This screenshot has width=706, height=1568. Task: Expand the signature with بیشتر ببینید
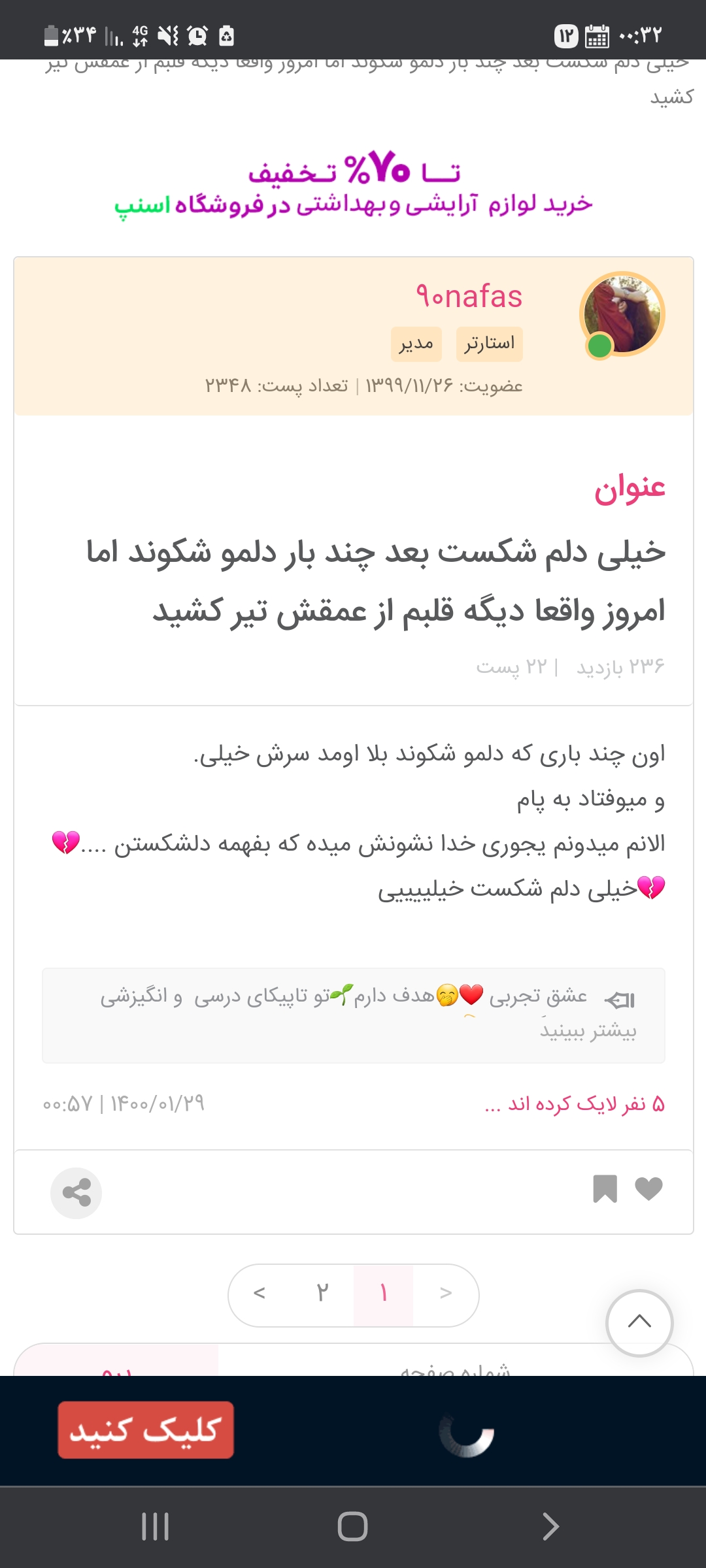(x=588, y=1031)
